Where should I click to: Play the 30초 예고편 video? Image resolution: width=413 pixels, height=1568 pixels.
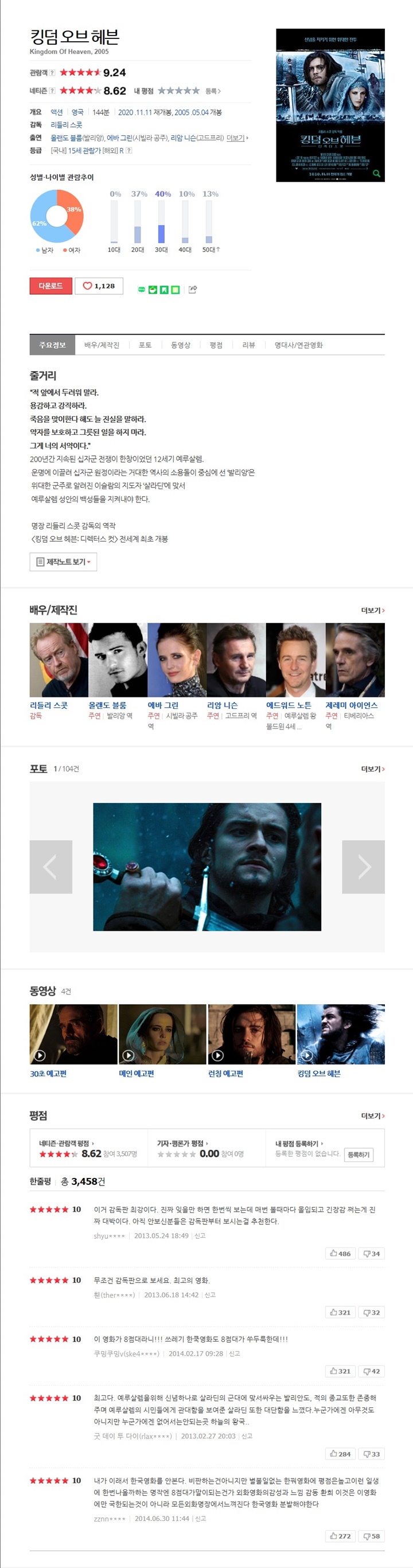click(73, 1034)
